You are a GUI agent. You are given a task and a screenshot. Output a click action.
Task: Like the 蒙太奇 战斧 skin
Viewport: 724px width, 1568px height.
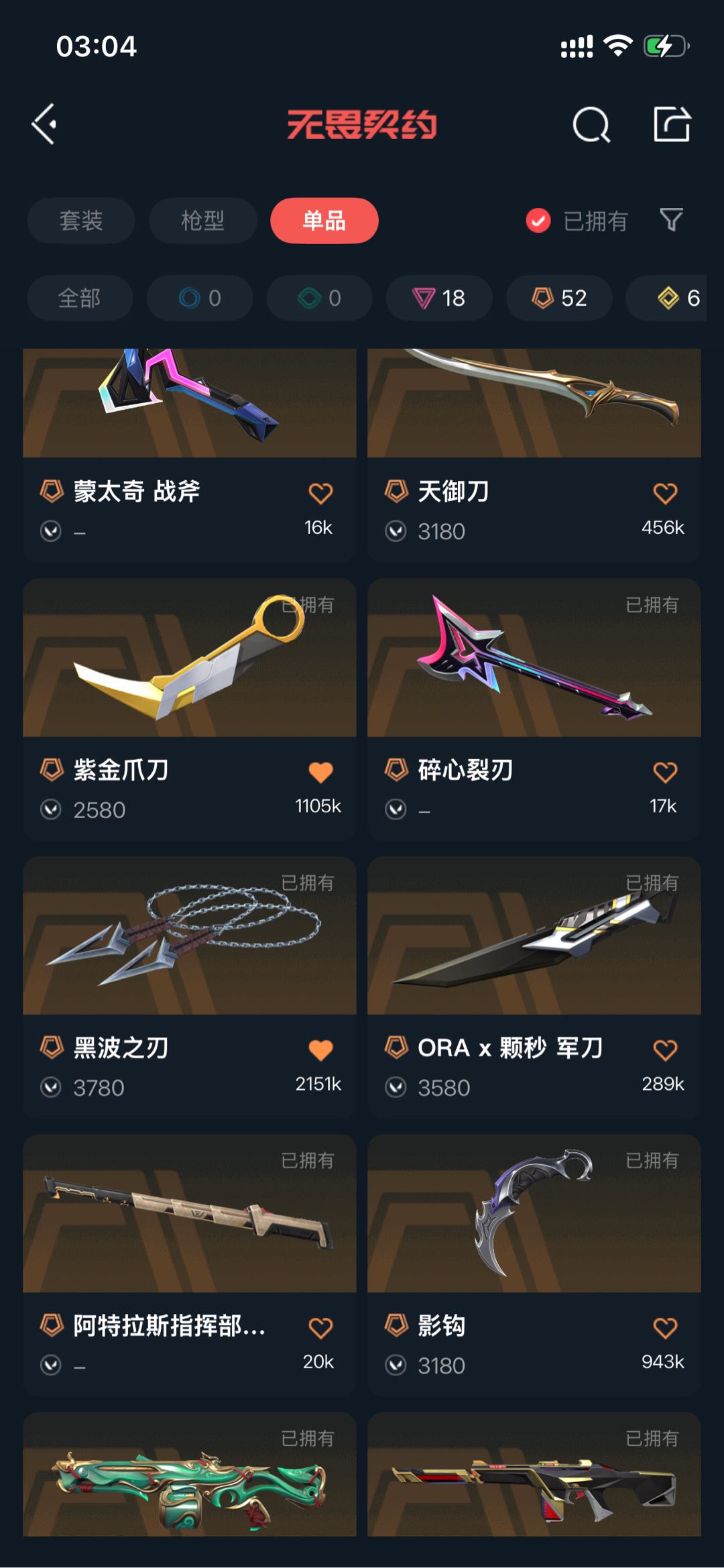320,494
